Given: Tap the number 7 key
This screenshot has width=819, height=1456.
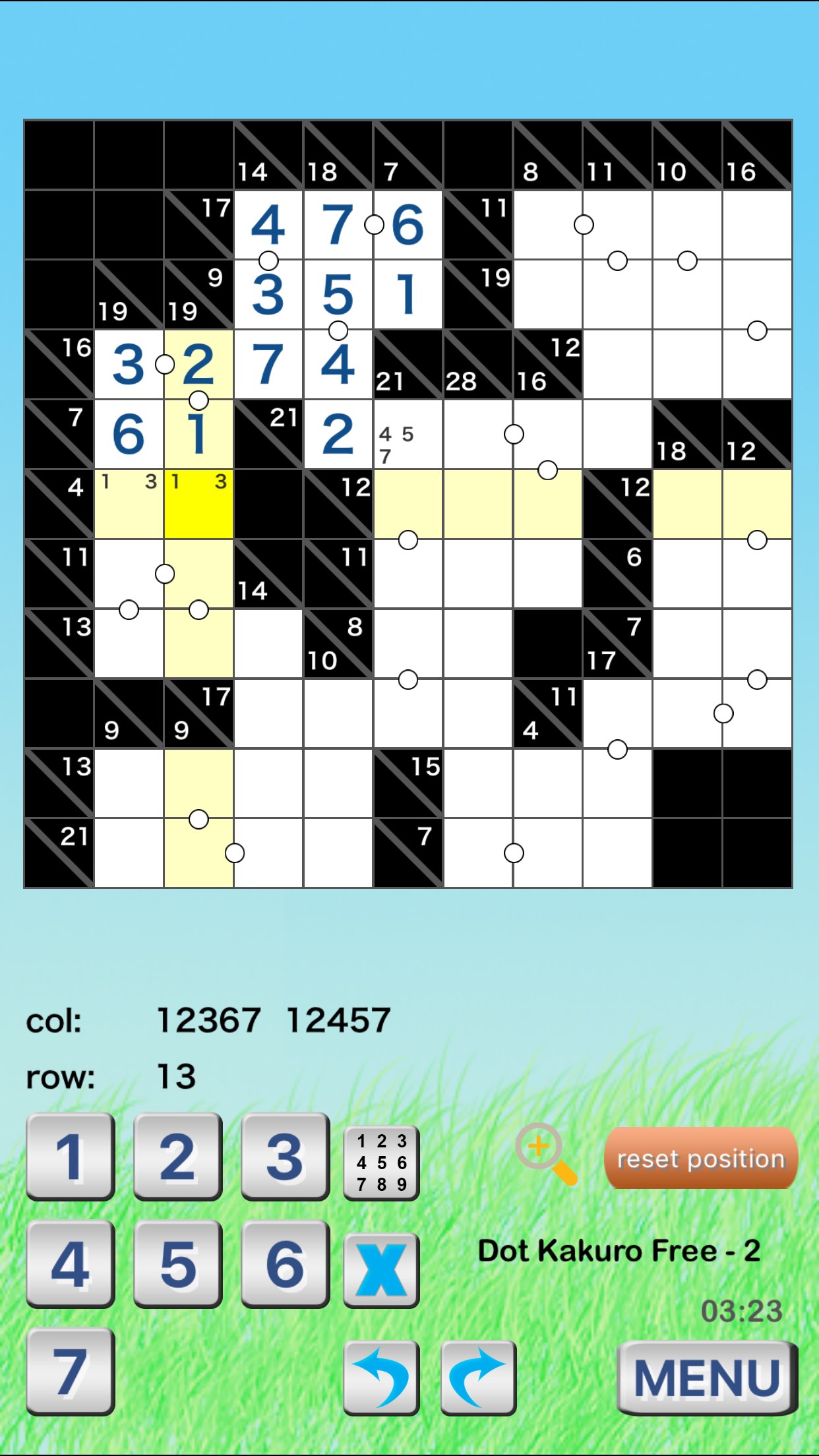Looking at the screenshot, I should [70, 1371].
